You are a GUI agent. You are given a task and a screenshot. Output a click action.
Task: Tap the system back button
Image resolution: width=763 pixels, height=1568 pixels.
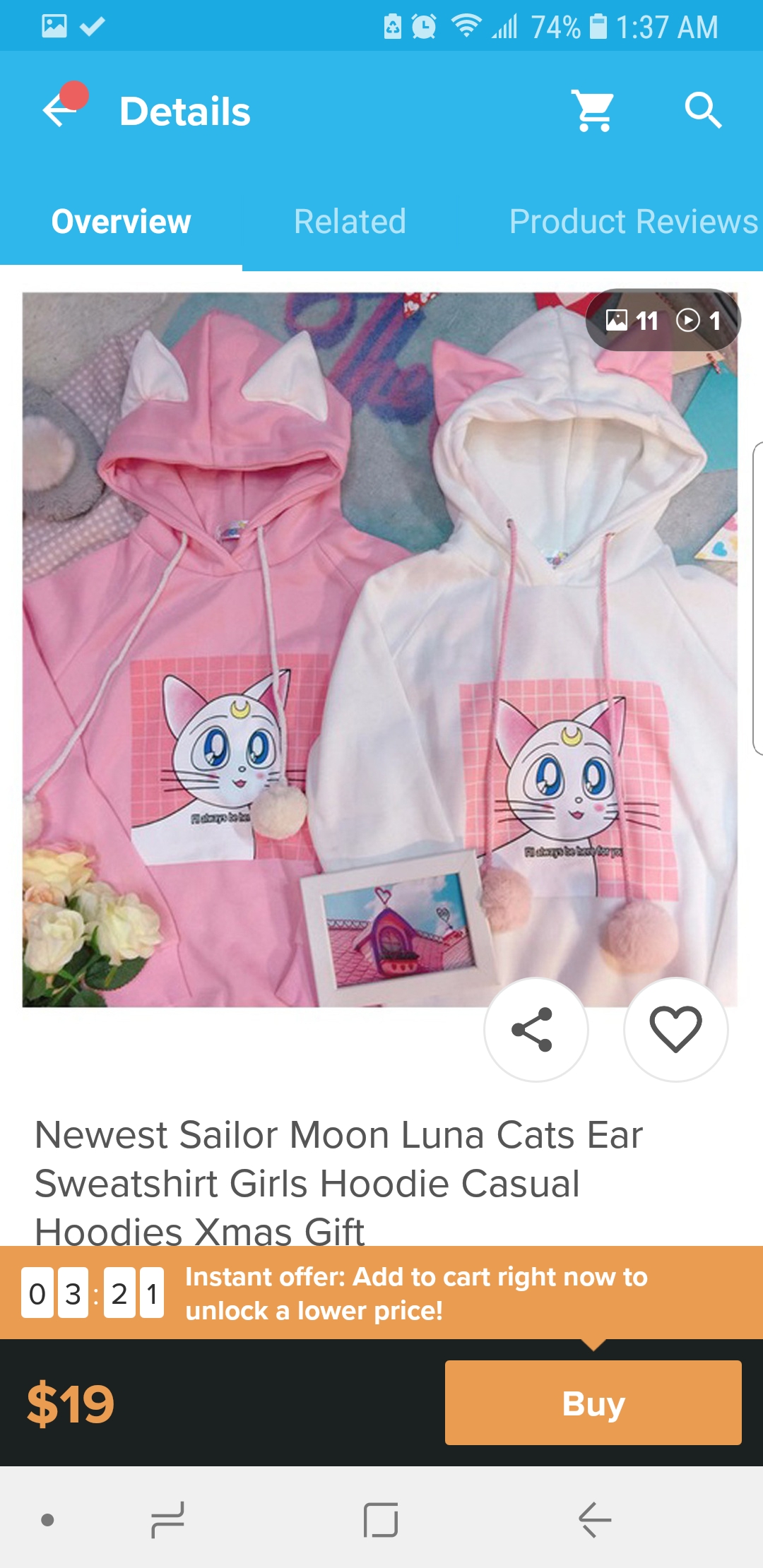595,1519
